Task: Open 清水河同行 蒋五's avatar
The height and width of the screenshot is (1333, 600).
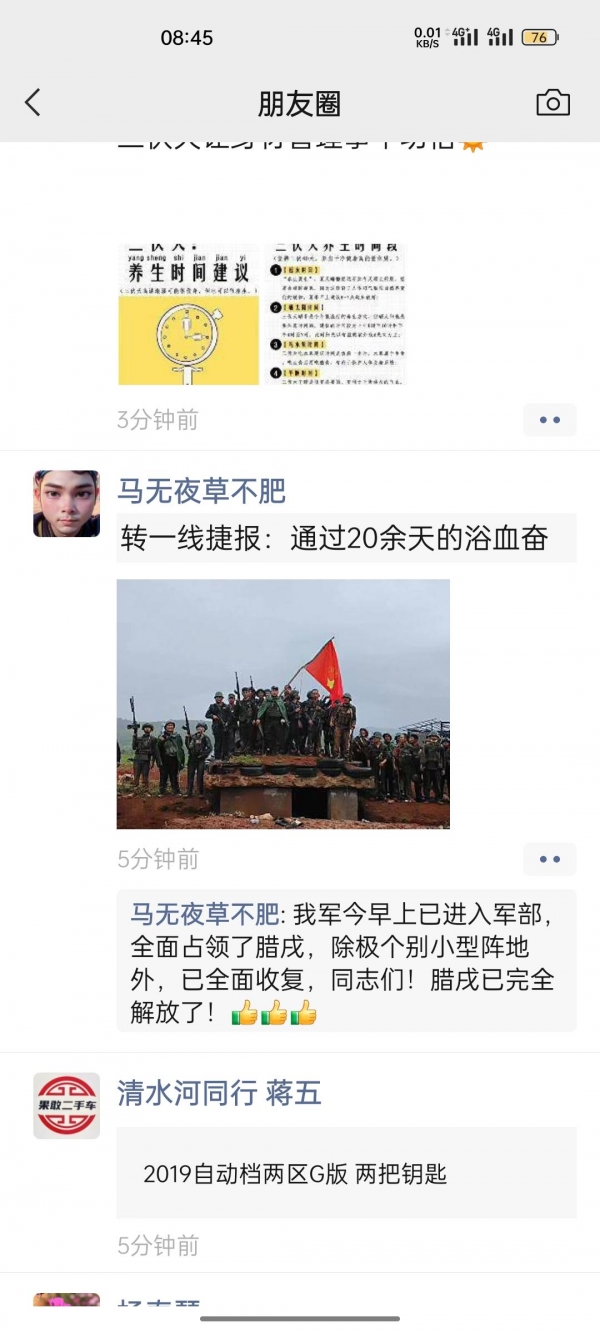Action: 66,1105
